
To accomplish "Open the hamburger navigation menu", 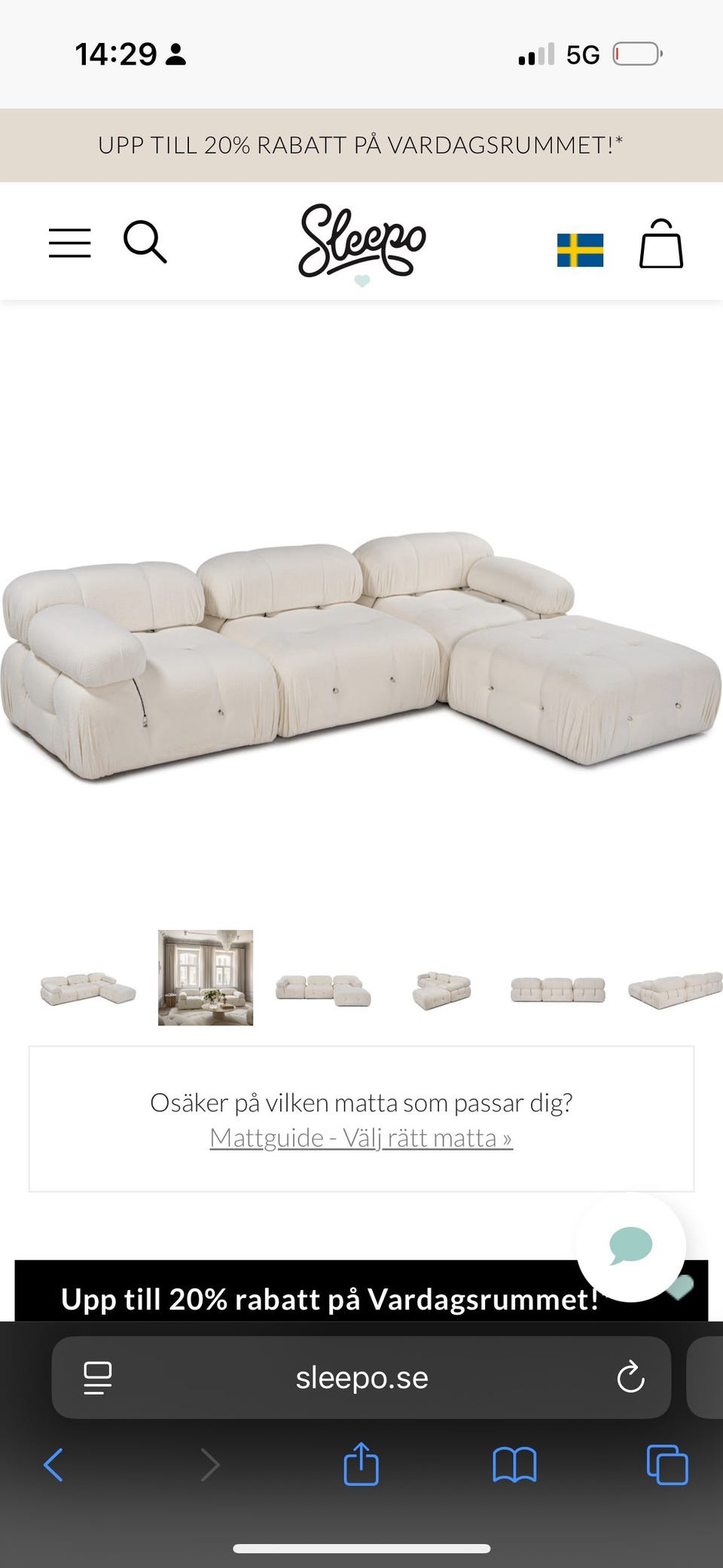I will tap(69, 242).
